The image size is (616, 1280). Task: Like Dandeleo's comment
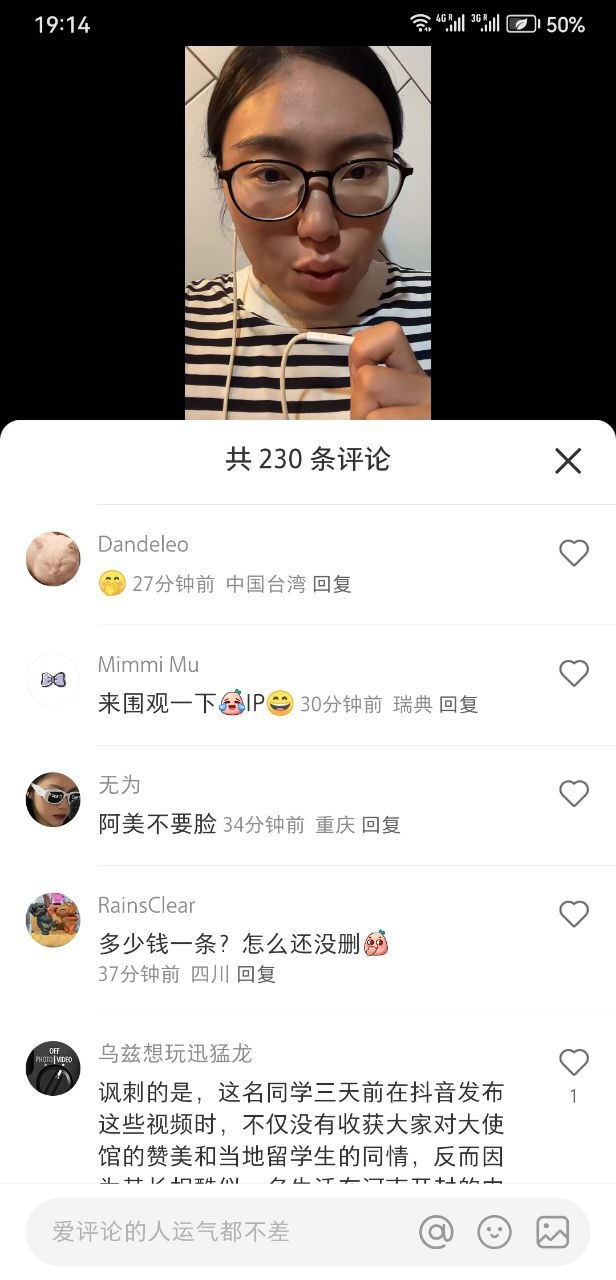click(573, 553)
